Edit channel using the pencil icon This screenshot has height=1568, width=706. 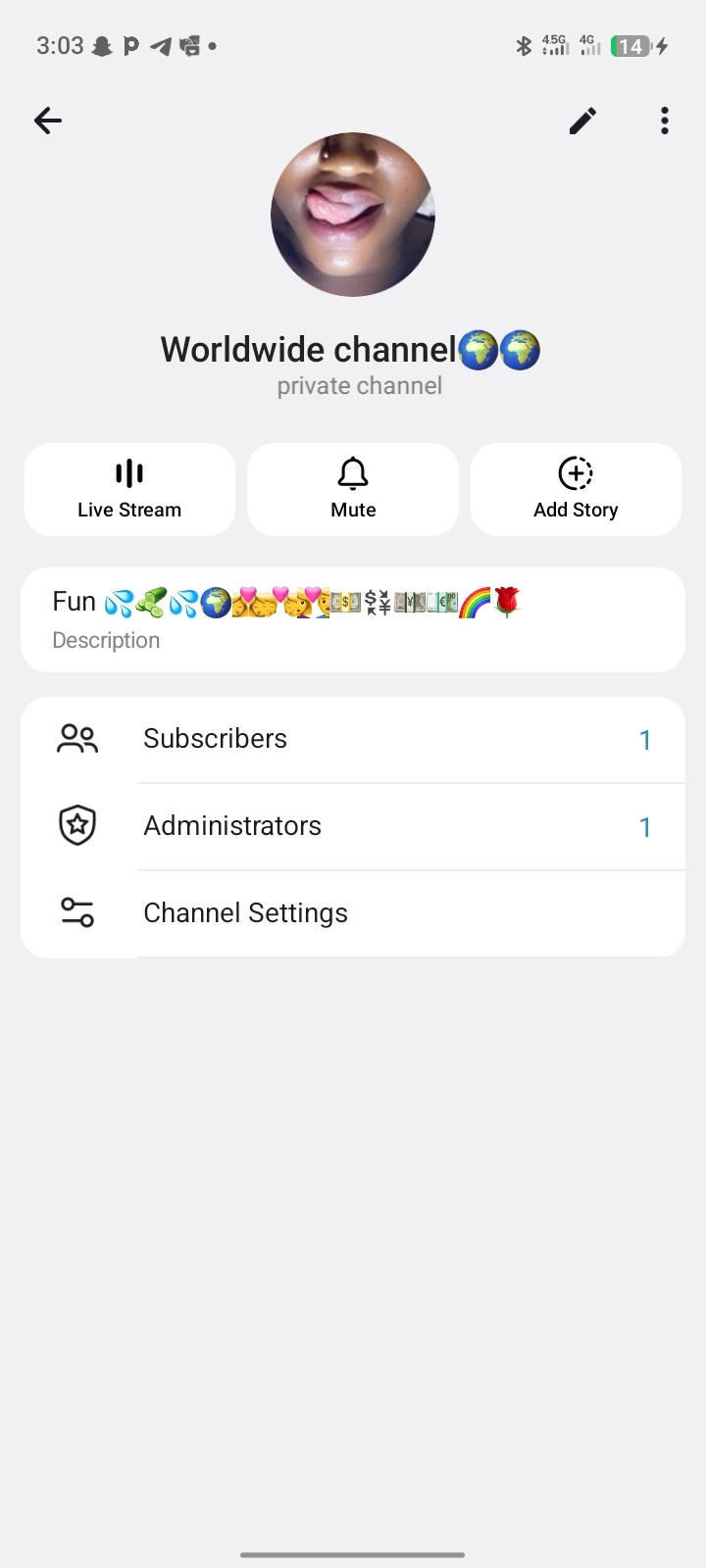point(582,121)
